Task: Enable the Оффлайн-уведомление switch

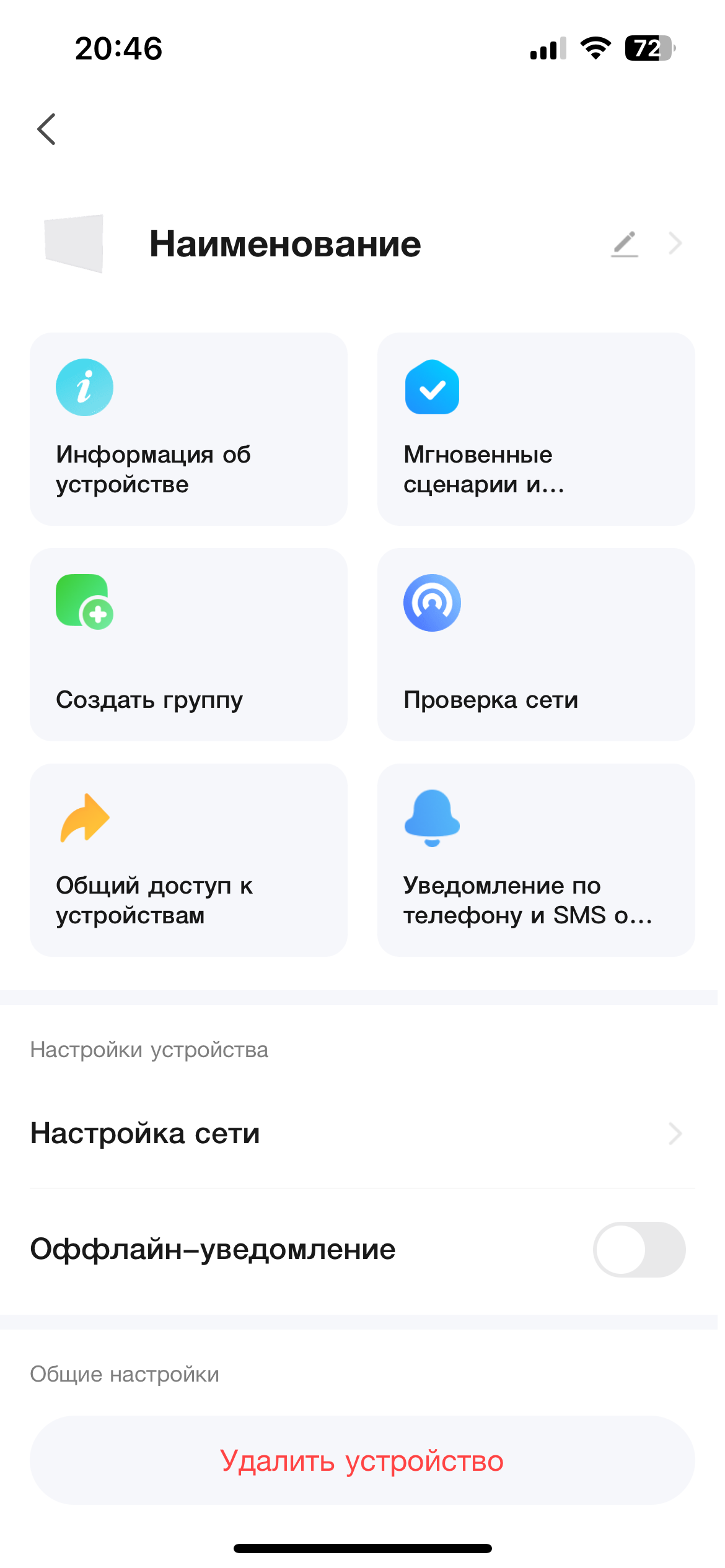Action: [x=639, y=1249]
